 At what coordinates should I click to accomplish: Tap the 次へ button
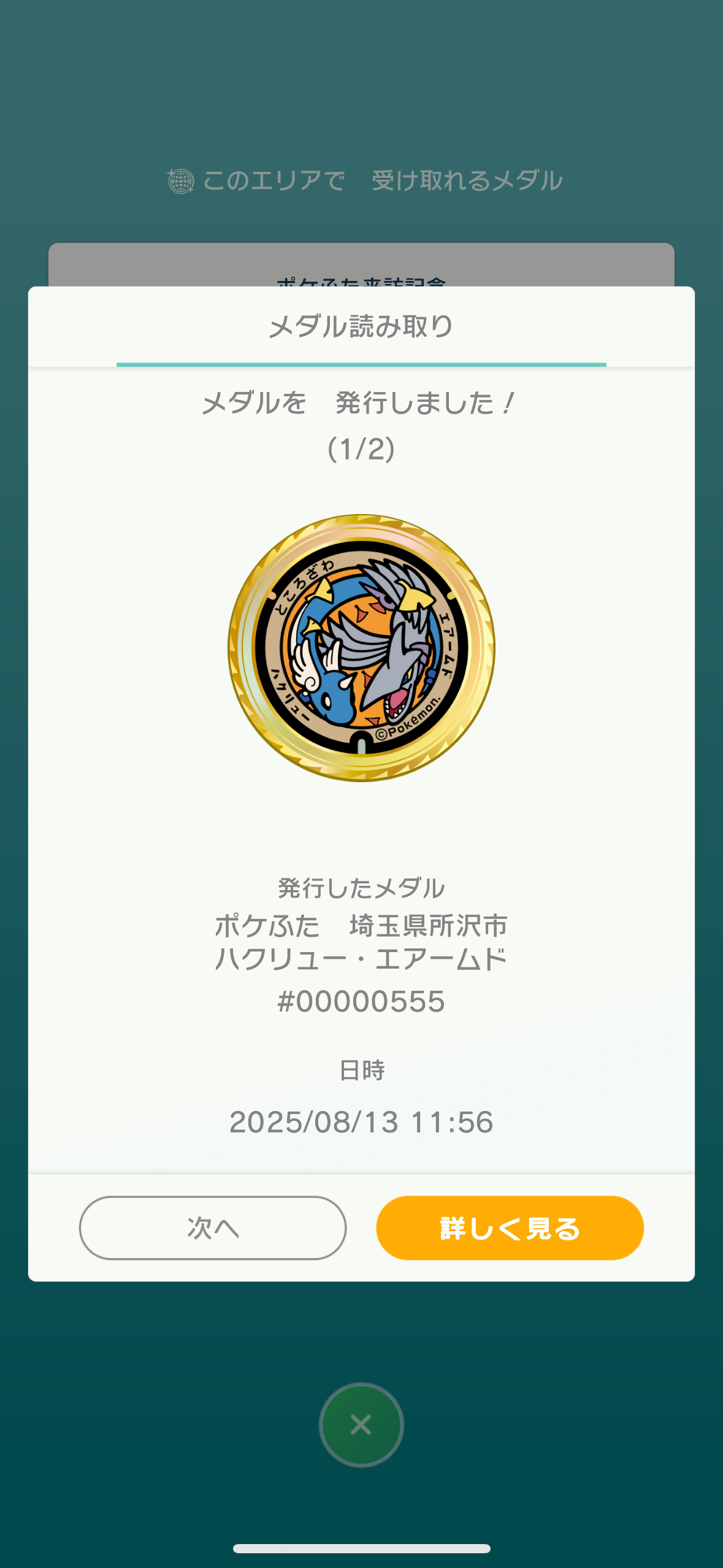[x=213, y=1228]
